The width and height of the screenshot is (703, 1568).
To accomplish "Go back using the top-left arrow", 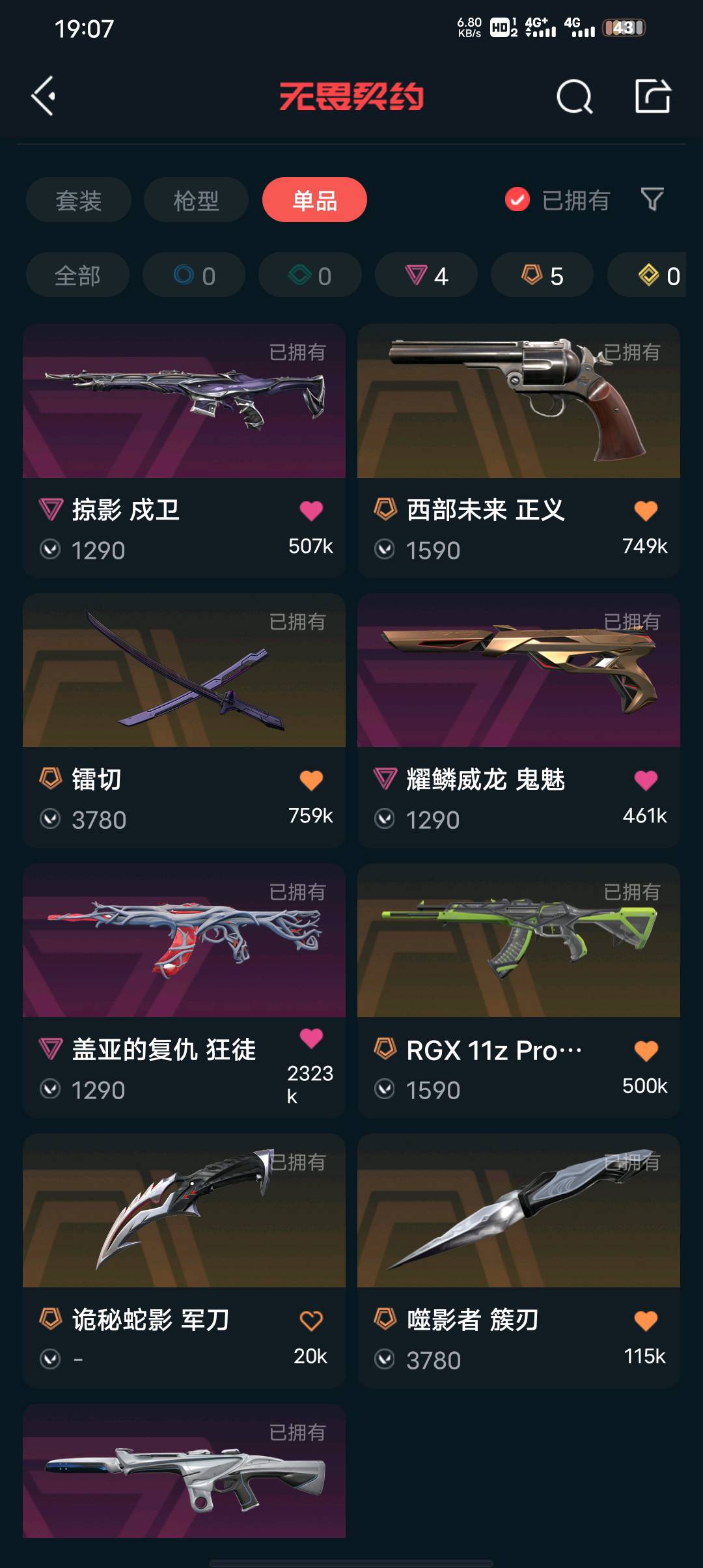I will point(44,96).
